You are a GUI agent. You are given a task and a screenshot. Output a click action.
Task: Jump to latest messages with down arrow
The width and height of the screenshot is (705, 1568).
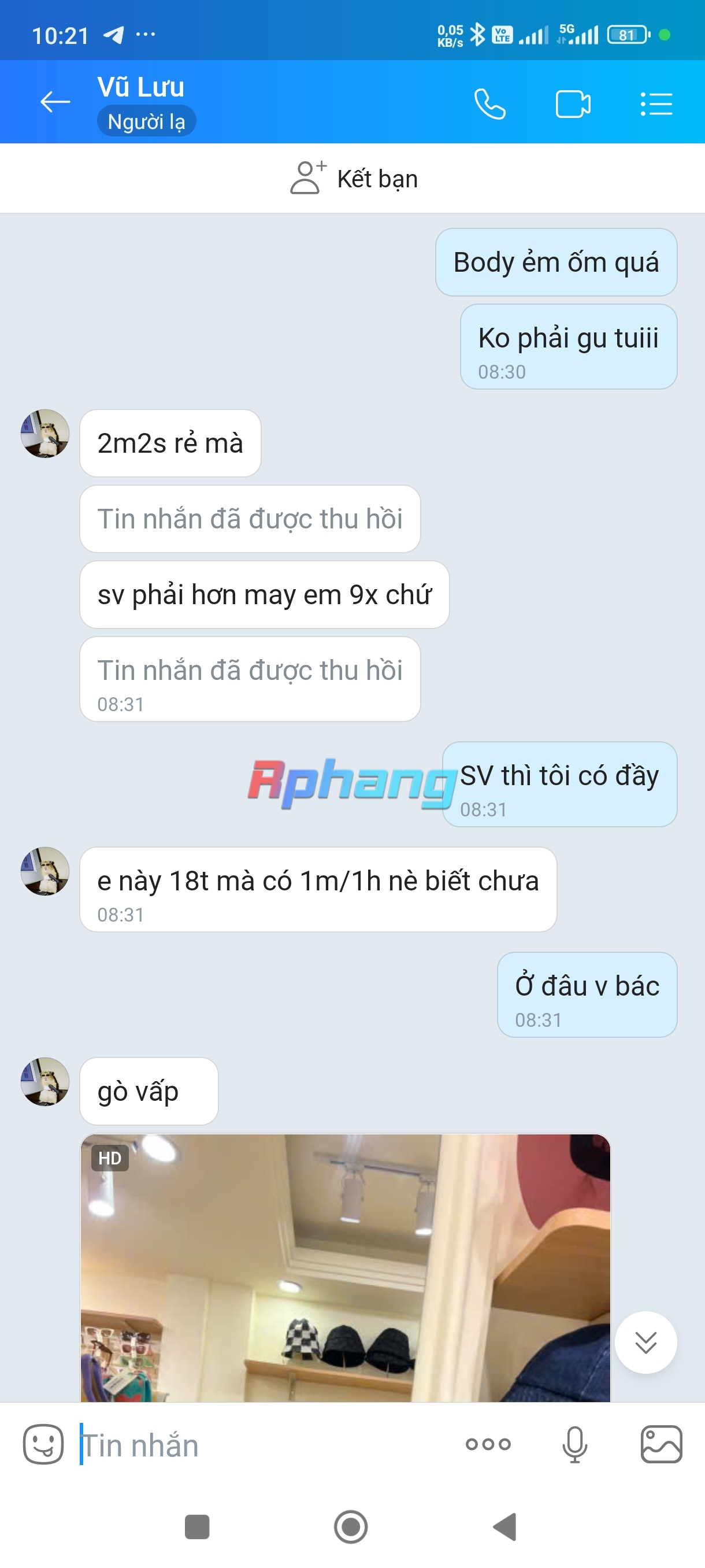click(x=645, y=1342)
